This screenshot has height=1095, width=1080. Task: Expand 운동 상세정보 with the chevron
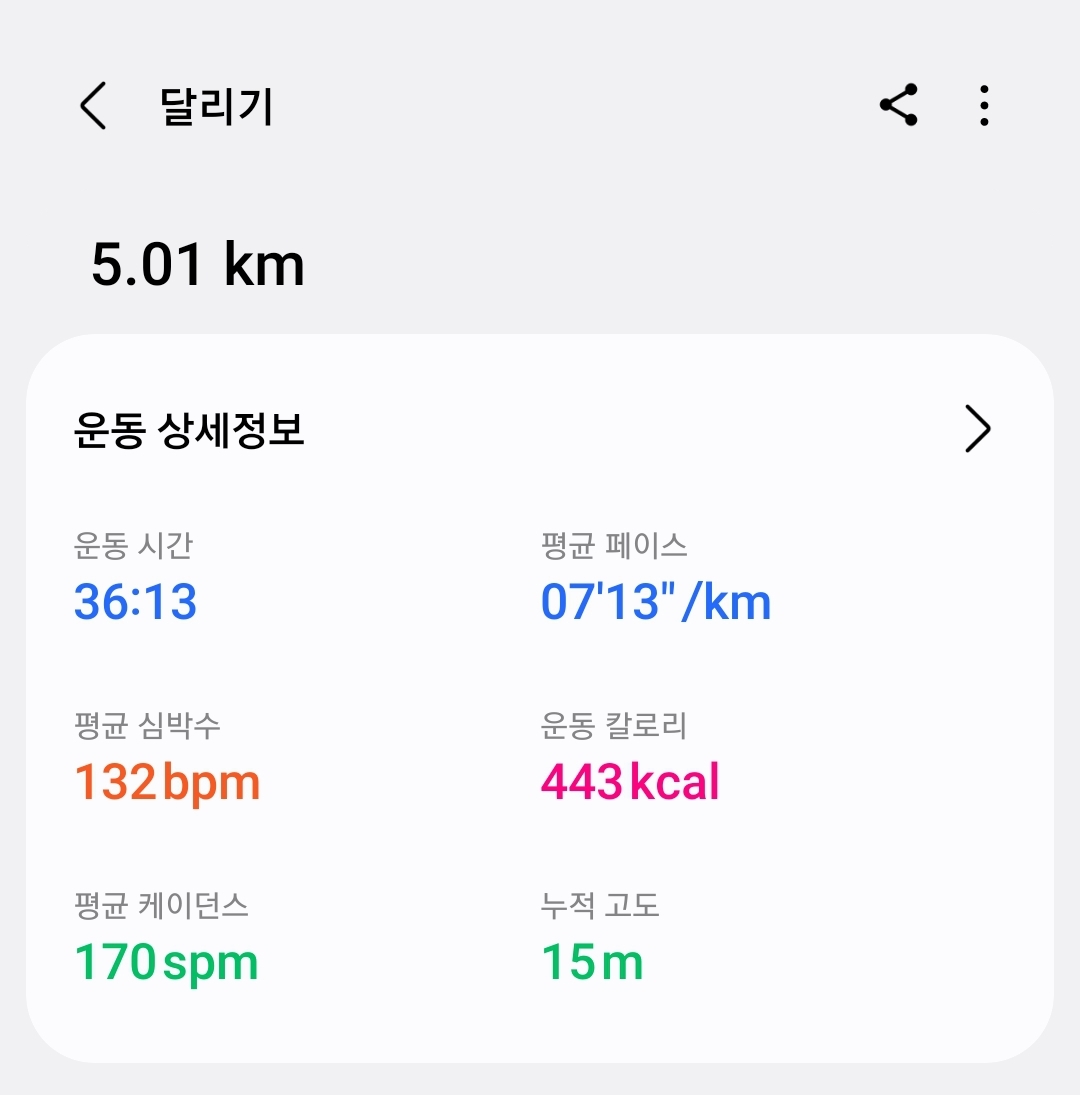click(x=977, y=429)
